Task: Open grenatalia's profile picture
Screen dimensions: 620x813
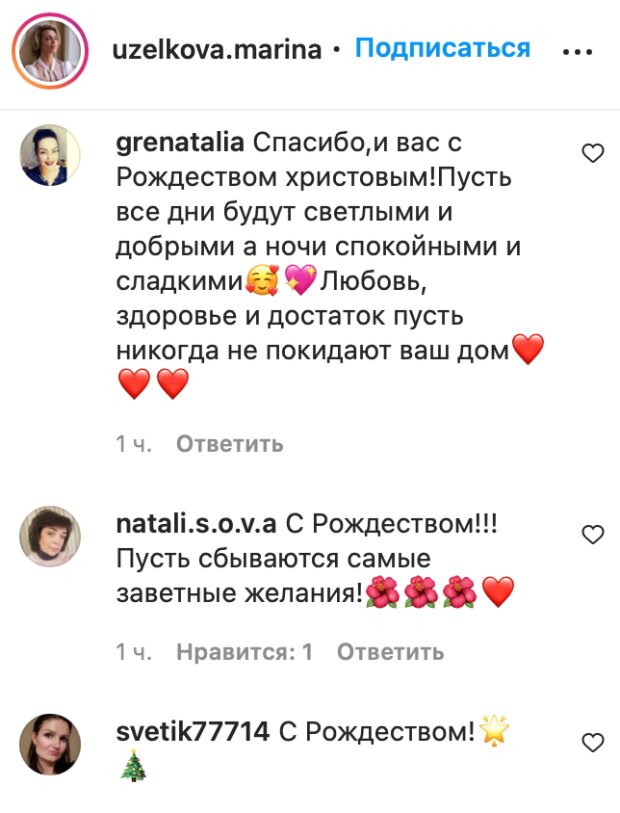Action: point(50,155)
